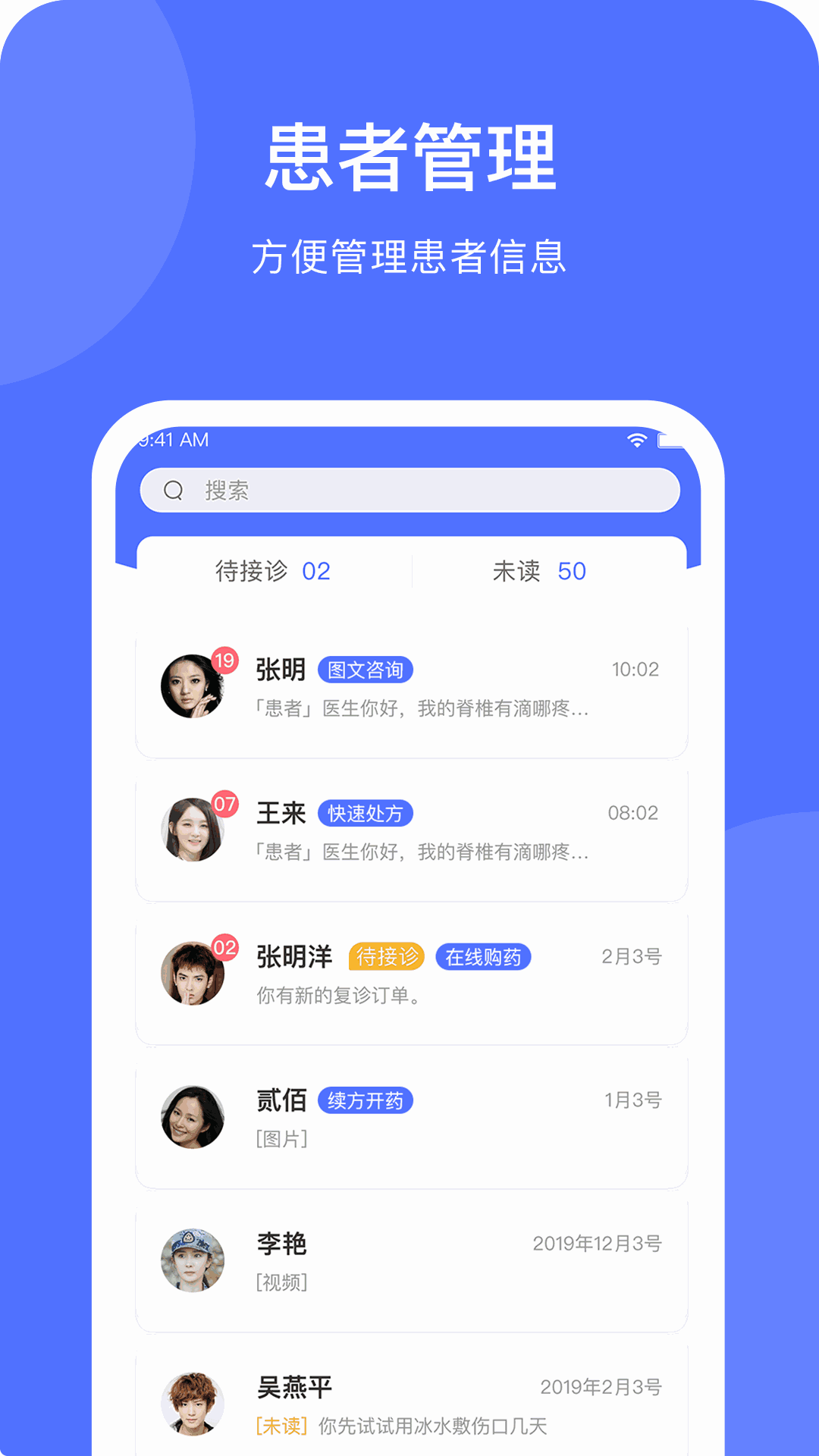Open 张明洋's profile avatar

point(192,973)
